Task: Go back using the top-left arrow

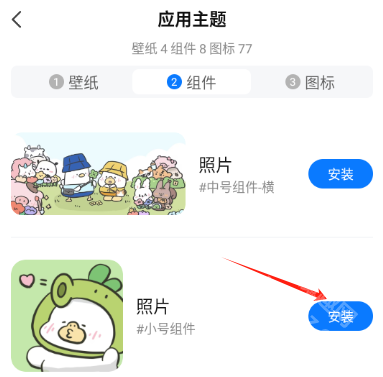Action: (x=17, y=19)
